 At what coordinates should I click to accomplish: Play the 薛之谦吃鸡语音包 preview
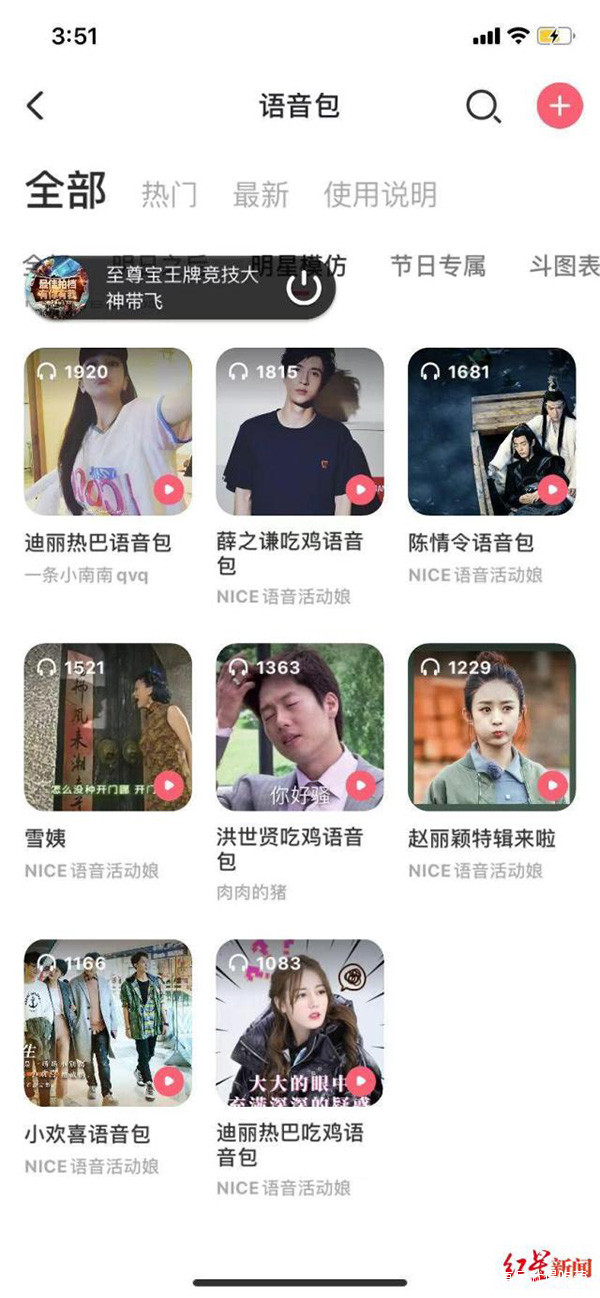click(360, 489)
